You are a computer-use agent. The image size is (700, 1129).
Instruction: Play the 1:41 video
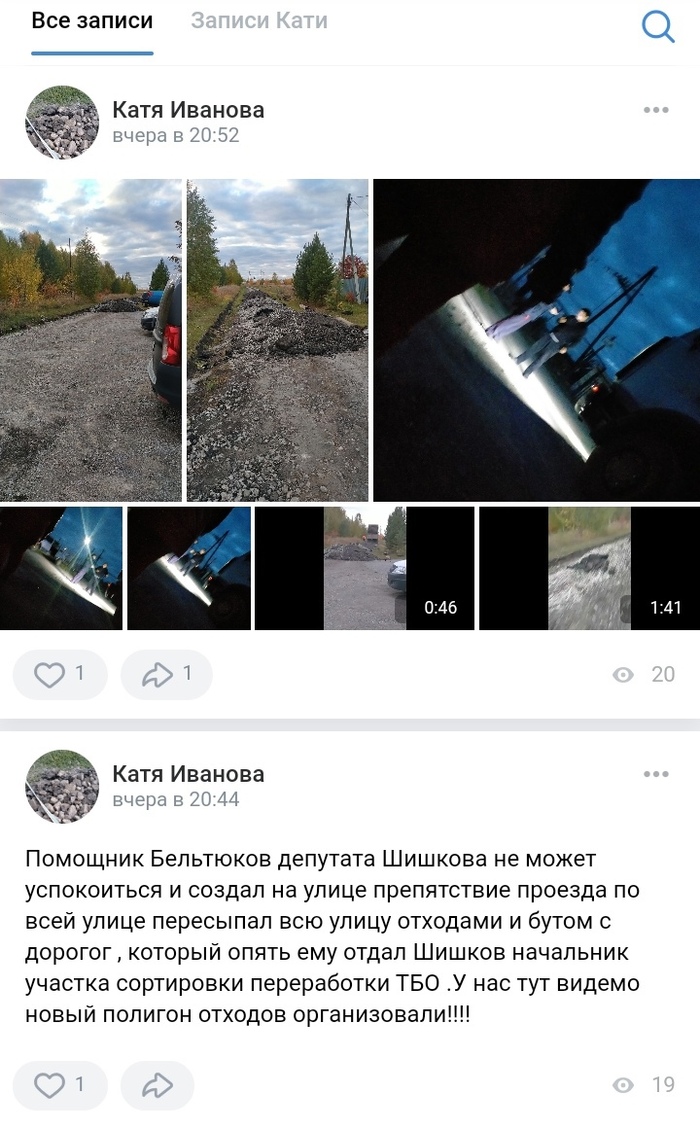click(x=589, y=568)
